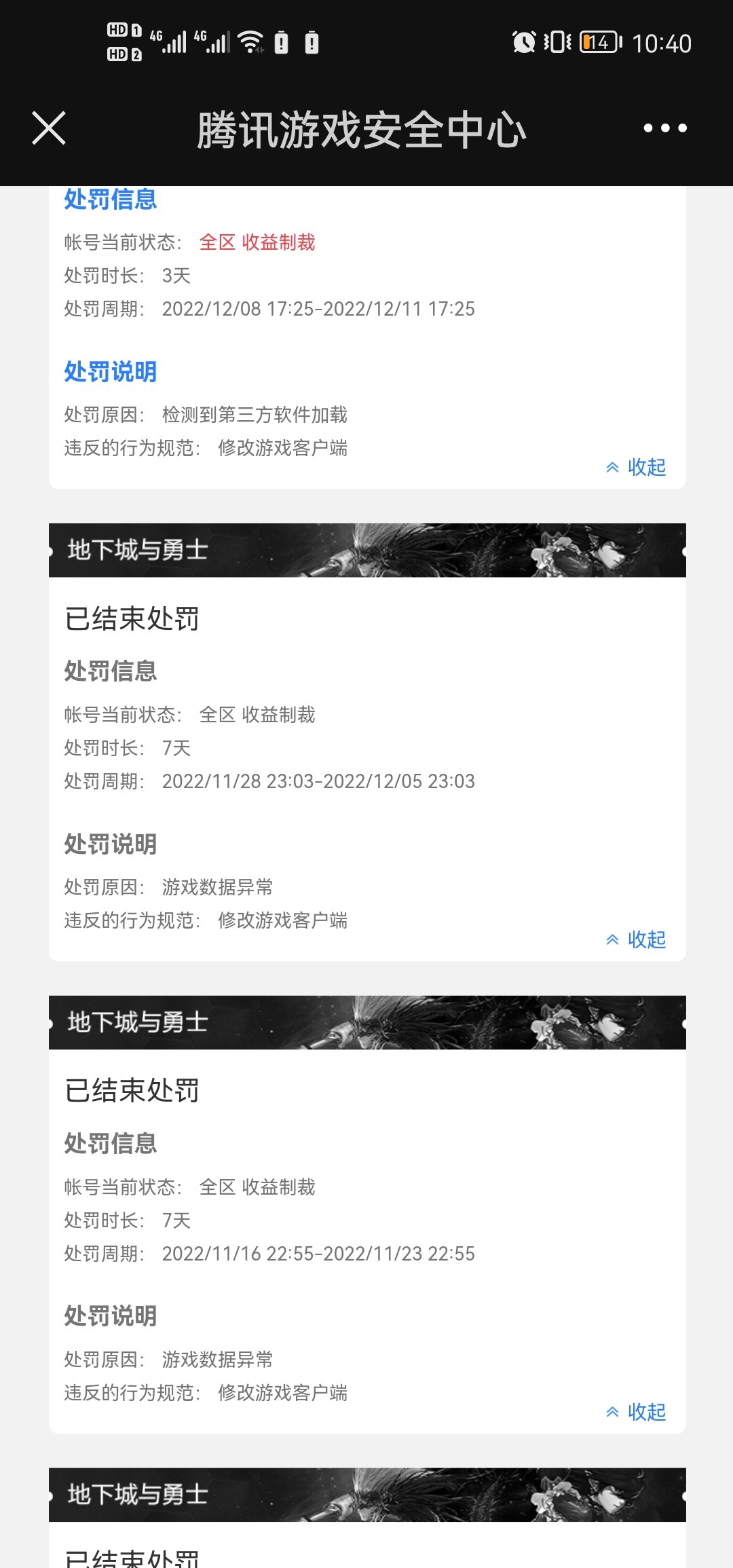Image resolution: width=733 pixels, height=1568 pixels.
Task: Close the Tencent Game Security Center page
Action: [49, 128]
